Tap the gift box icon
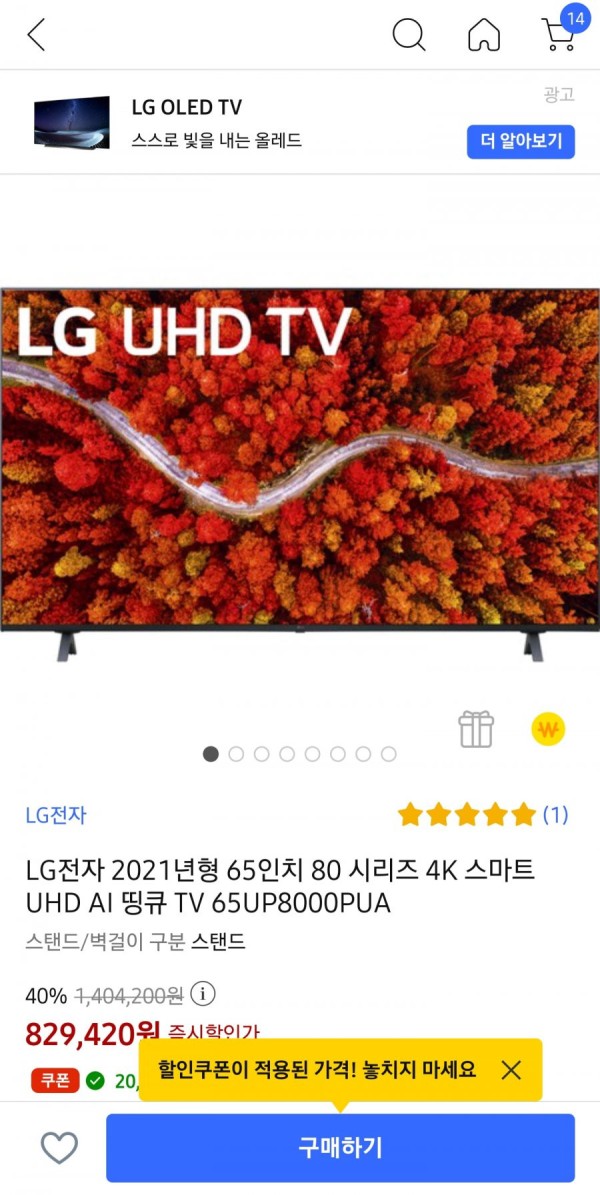This screenshot has height=1195, width=600. pos(476,729)
